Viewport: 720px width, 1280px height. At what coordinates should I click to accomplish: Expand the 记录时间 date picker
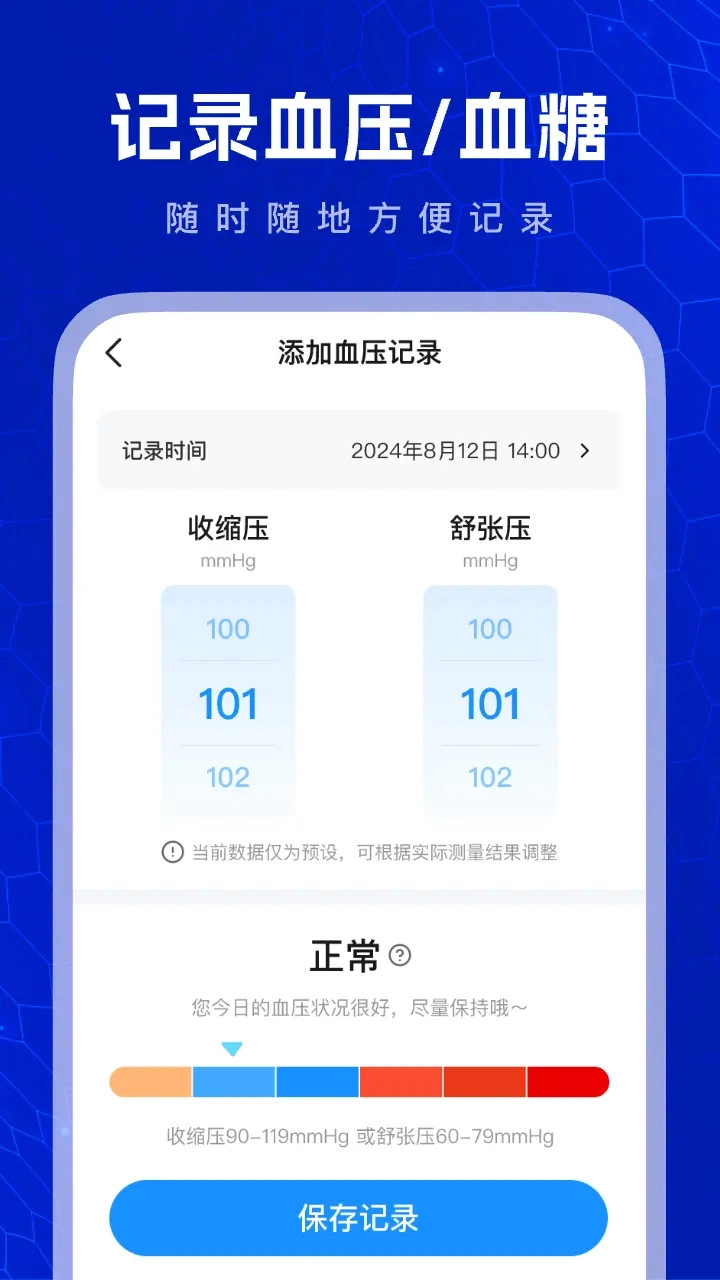pos(360,451)
